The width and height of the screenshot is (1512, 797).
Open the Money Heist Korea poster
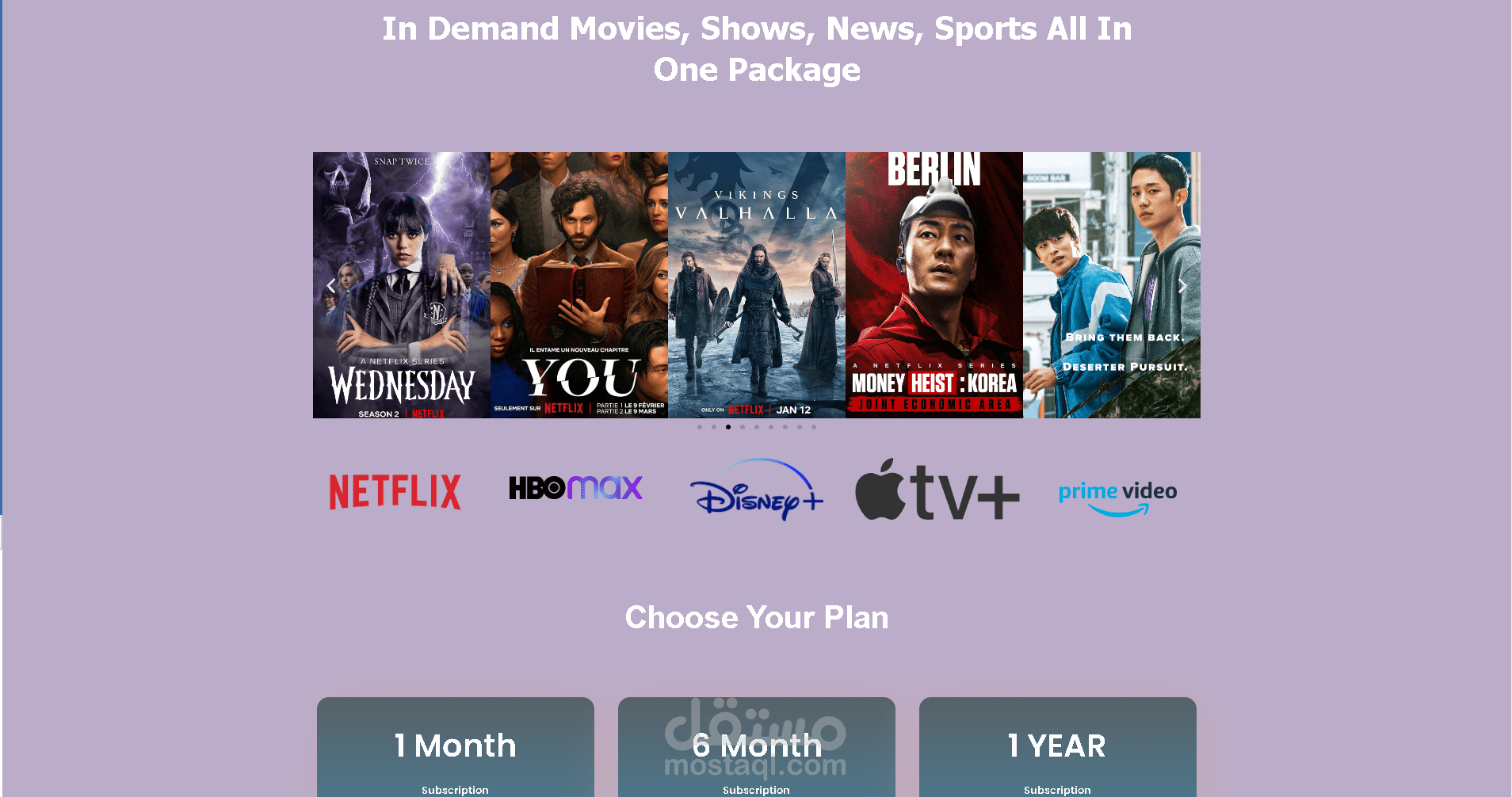[934, 285]
